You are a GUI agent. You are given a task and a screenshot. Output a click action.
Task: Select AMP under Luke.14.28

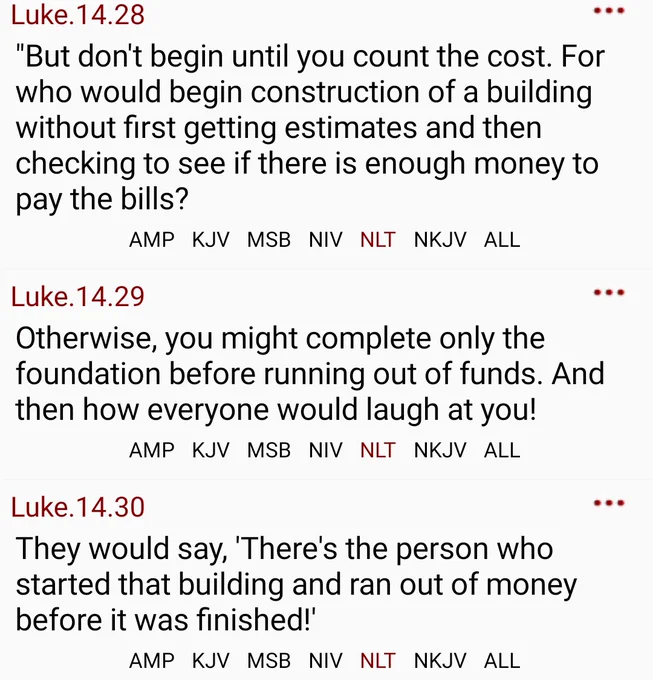point(152,240)
